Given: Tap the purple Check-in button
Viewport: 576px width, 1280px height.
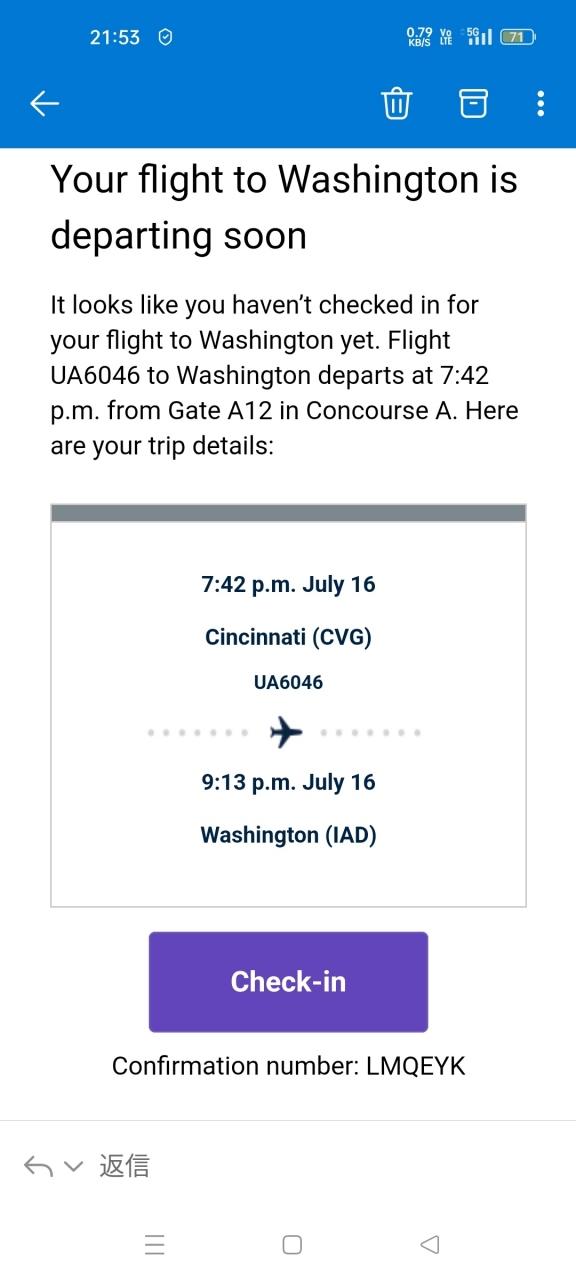Looking at the screenshot, I should [288, 982].
